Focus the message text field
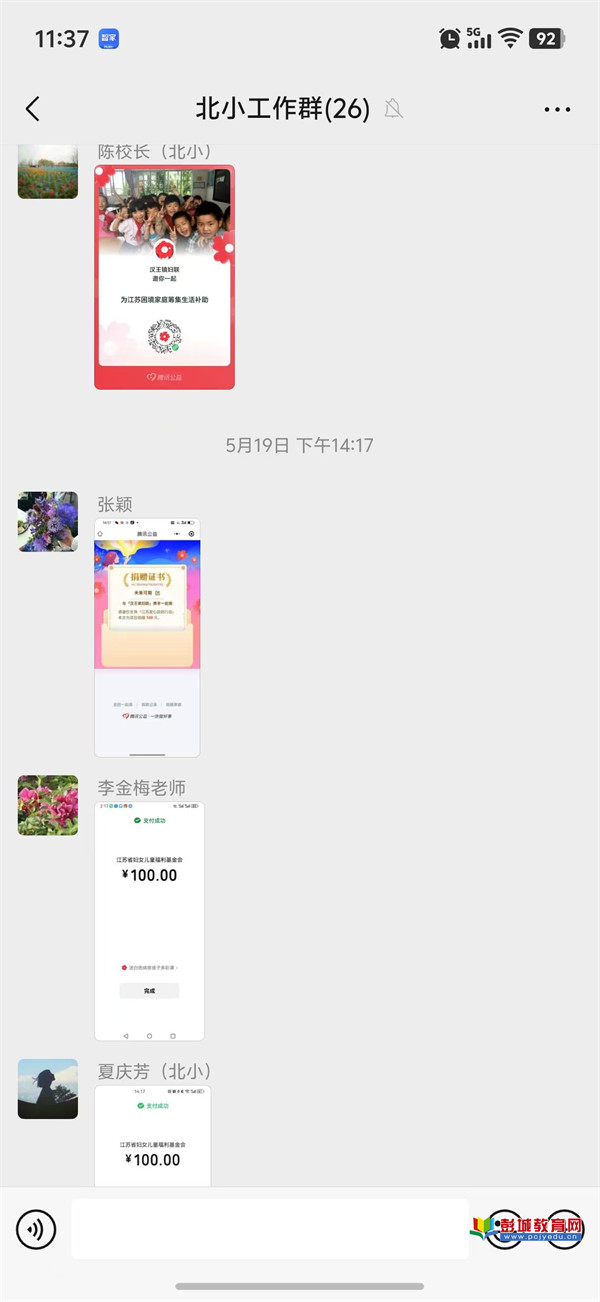 tap(270, 1229)
